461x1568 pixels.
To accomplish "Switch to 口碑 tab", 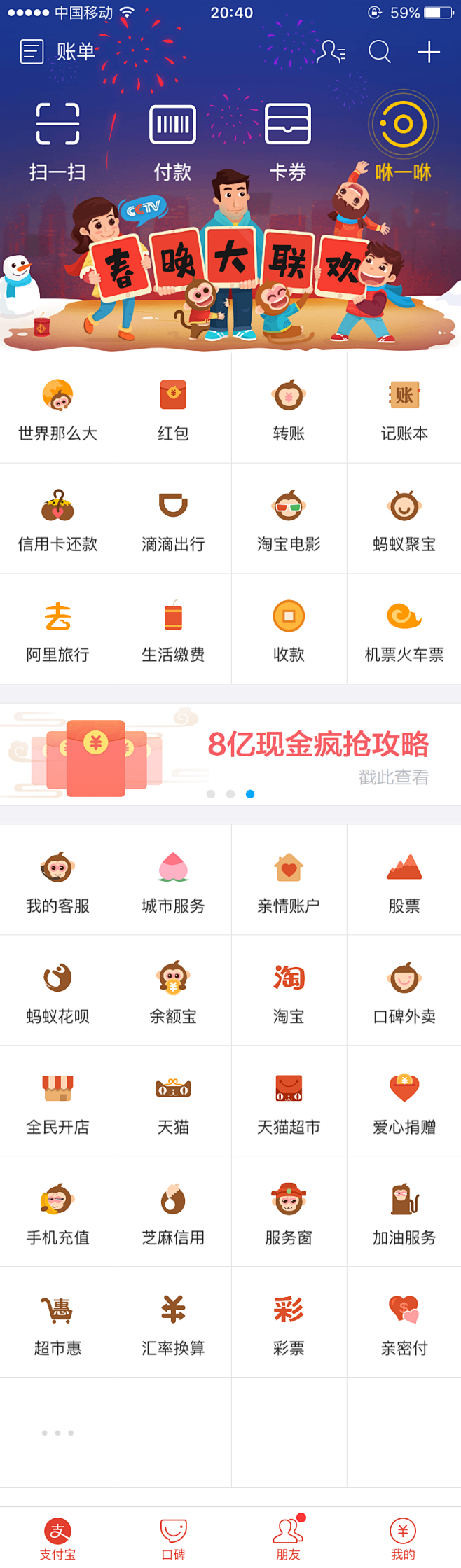I will click(173, 1539).
